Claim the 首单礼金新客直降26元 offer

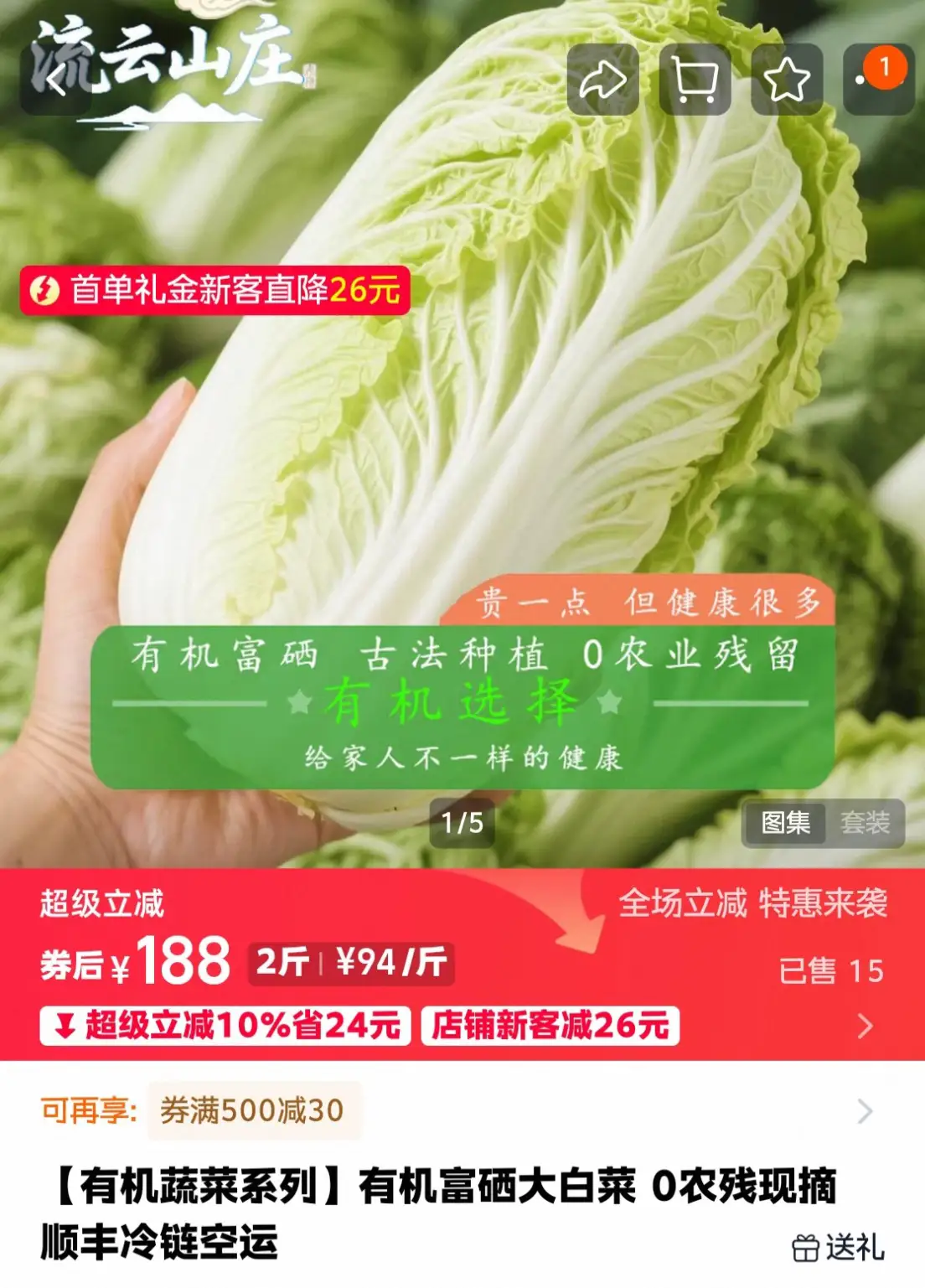tap(214, 292)
